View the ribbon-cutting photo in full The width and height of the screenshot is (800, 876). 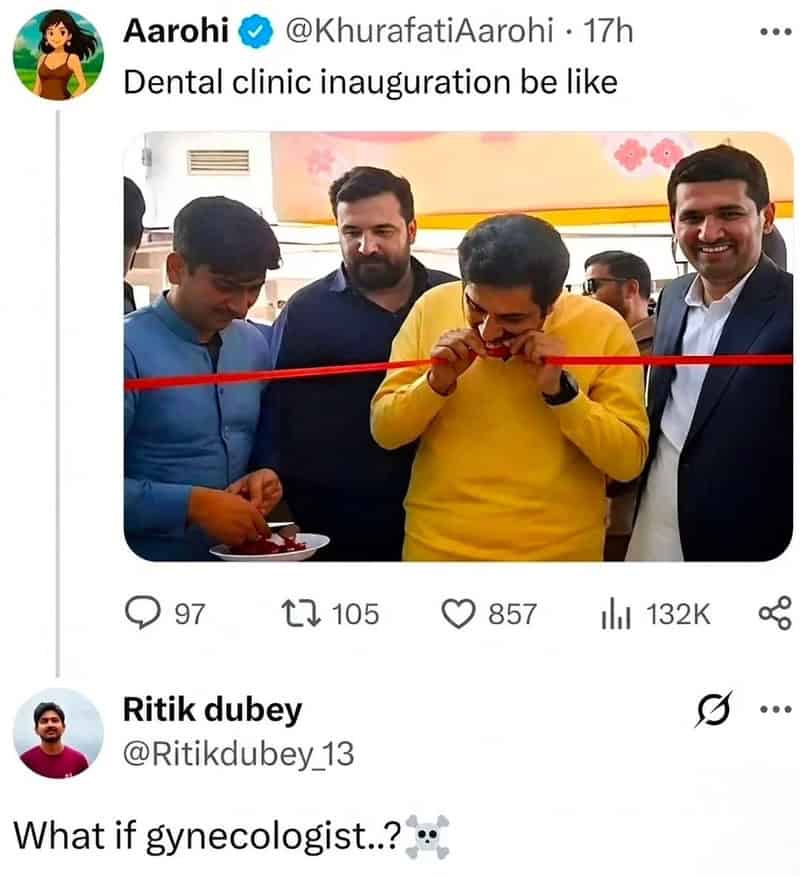pos(458,346)
